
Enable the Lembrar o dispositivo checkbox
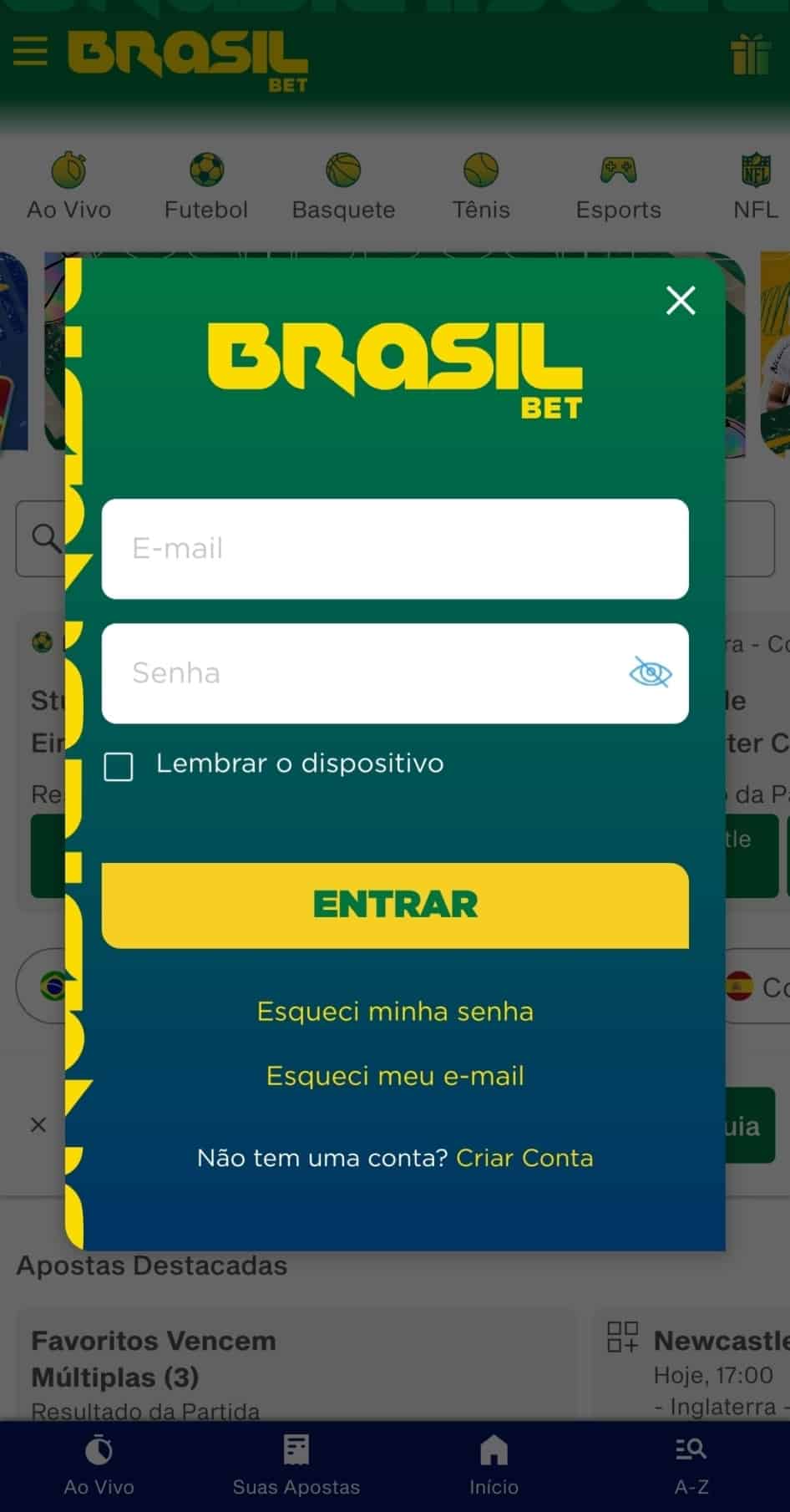point(118,764)
